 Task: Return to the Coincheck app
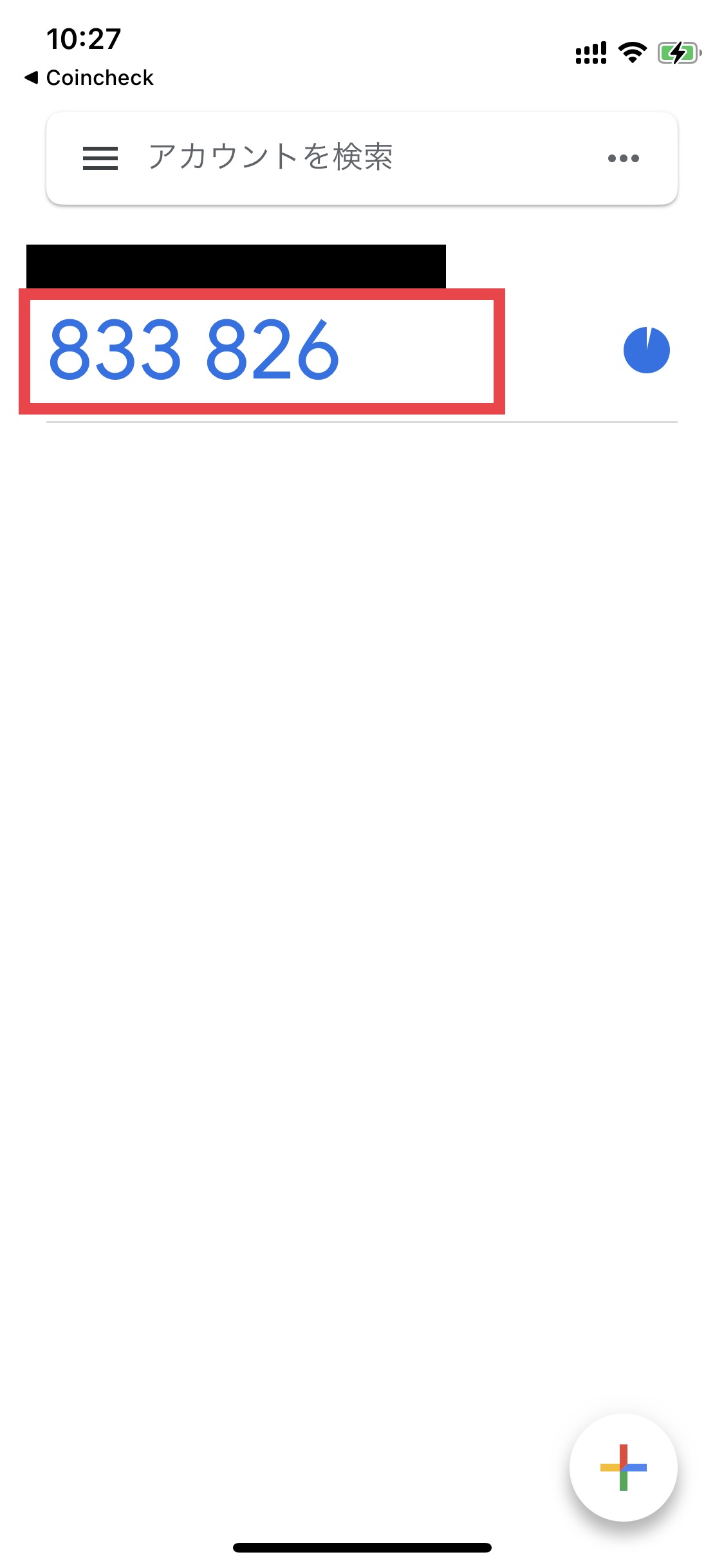pos(89,78)
